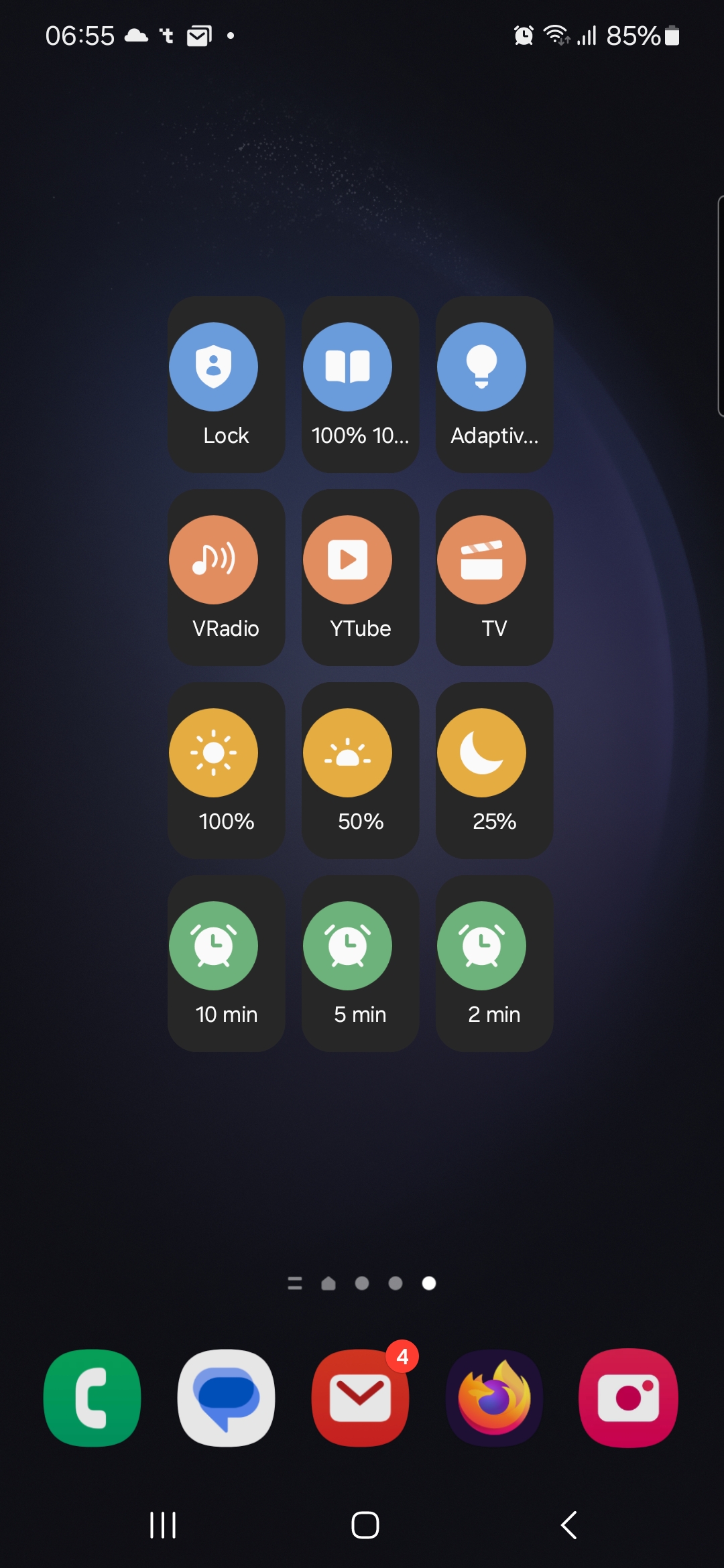Image resolution: width=724 pixels, height=1568 pixels.
Task: Tap the system back button
Action: click(568, 1525)
